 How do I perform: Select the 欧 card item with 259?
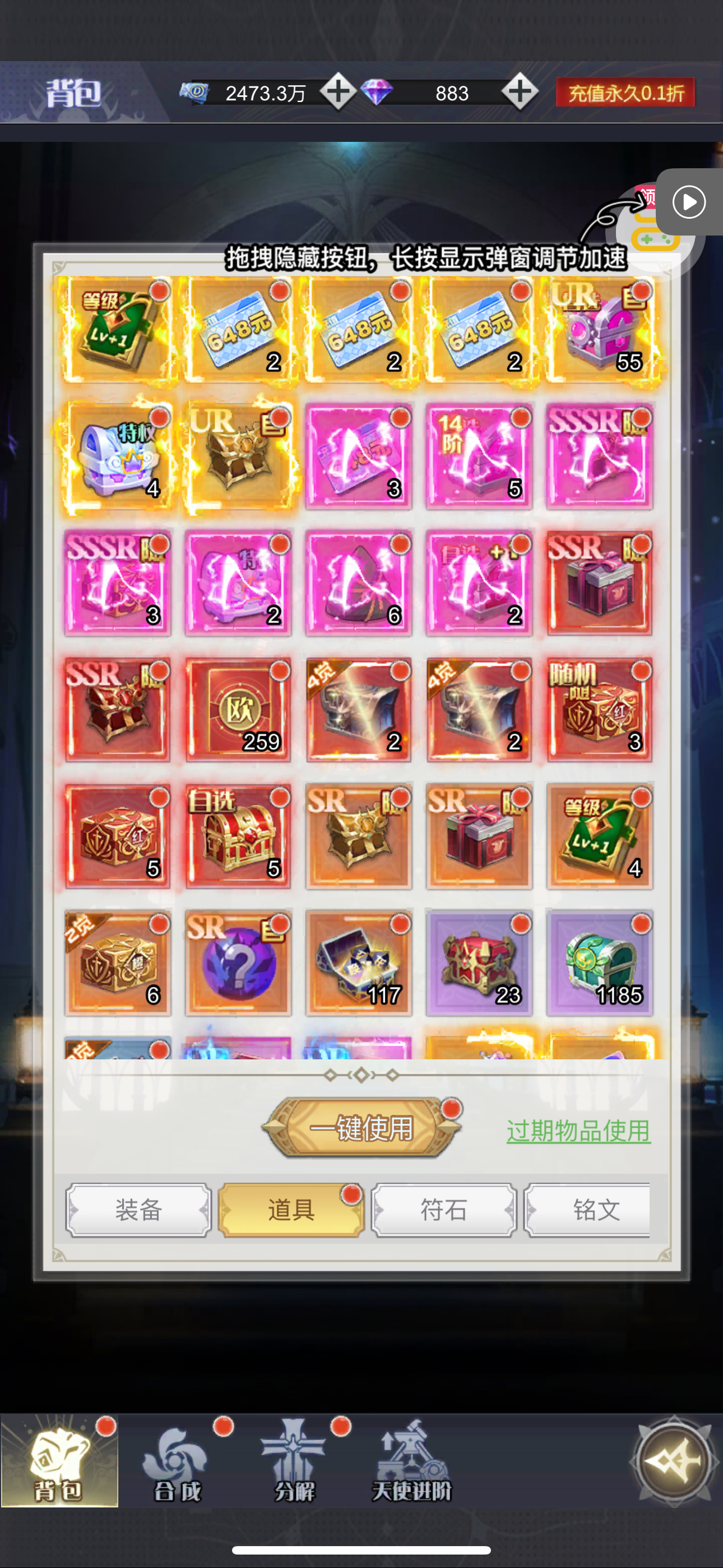[238, 710]
